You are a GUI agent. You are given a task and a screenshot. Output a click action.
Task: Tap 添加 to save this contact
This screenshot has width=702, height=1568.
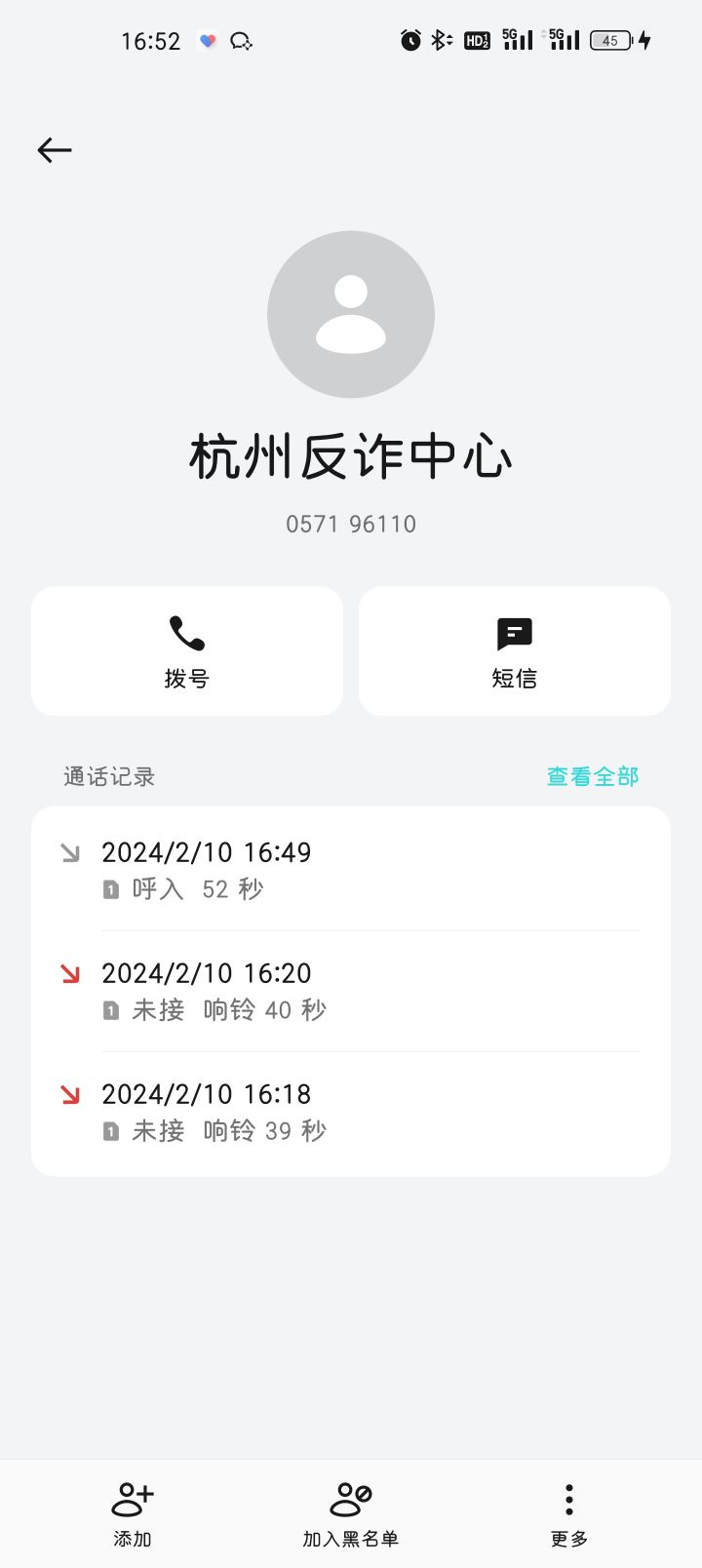pyautogui.click(x=133, y=1512)
